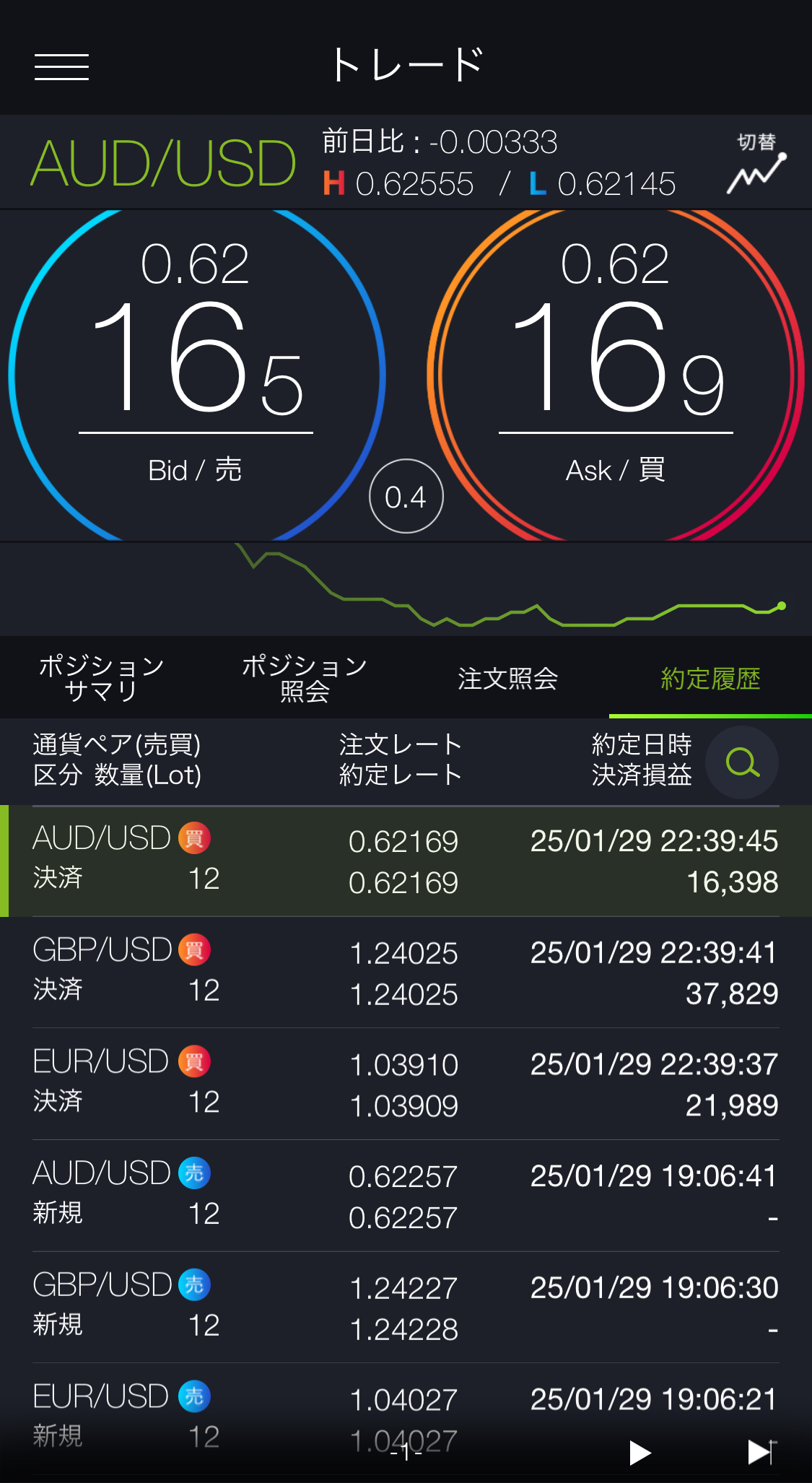Switch to the ポジションサマリ tab
812x1483 pixels.
[101, 677]
